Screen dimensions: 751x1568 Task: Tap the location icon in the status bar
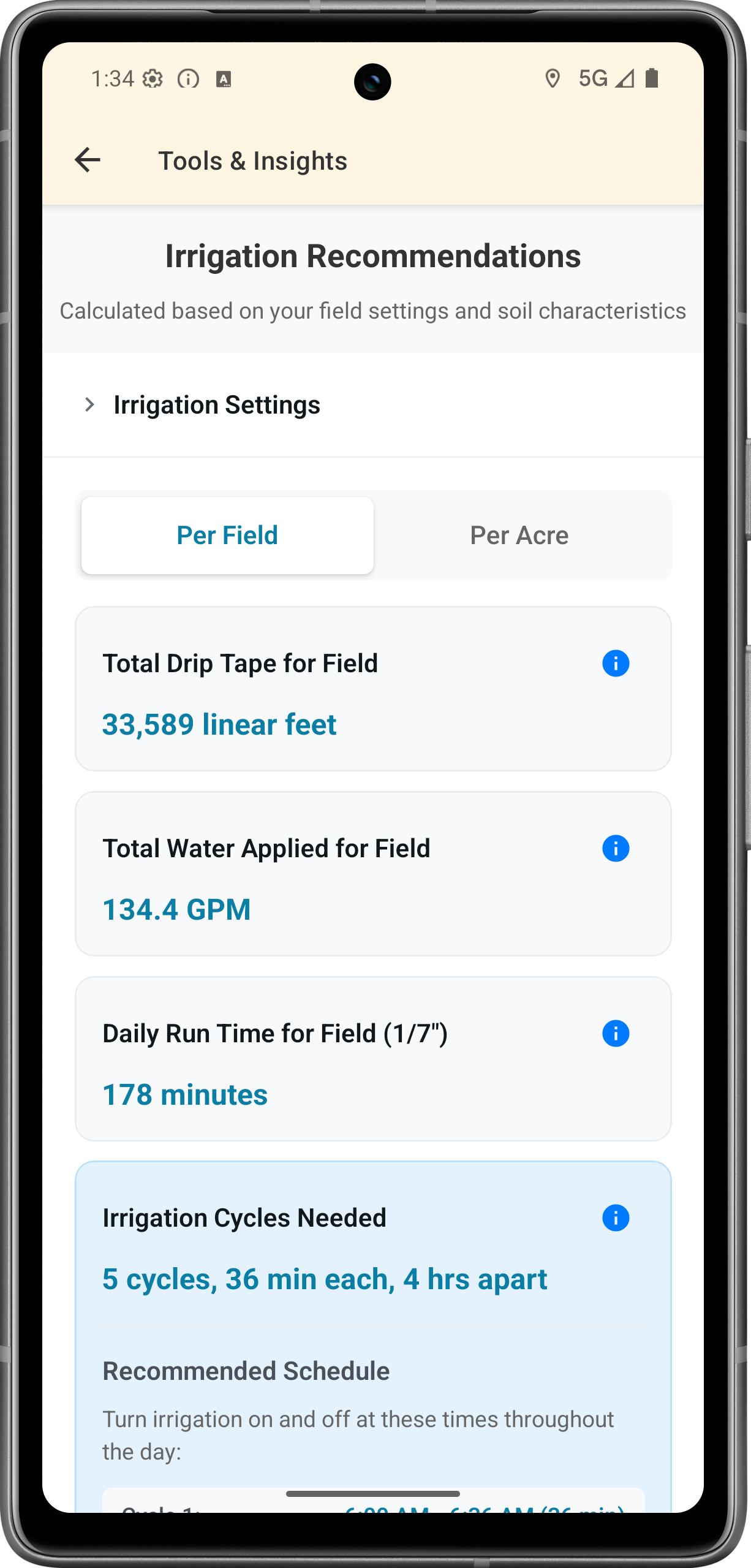coord(552,78)
